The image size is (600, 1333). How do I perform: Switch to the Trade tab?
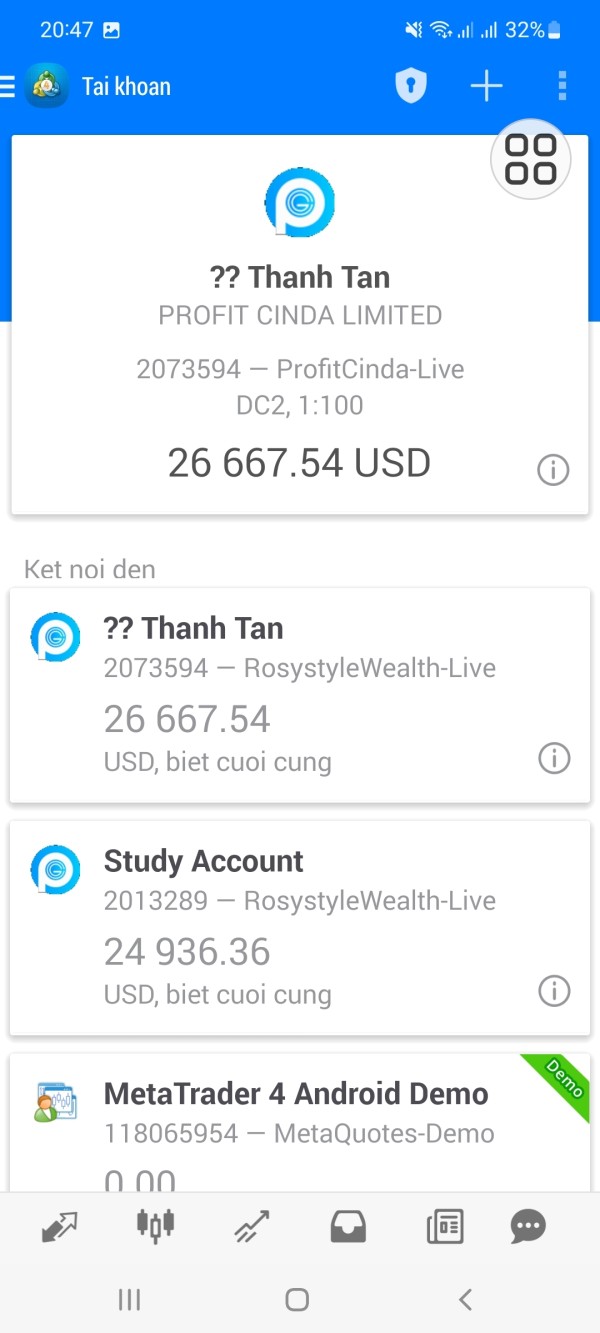pyautogui.click(x=251, y=1227)
